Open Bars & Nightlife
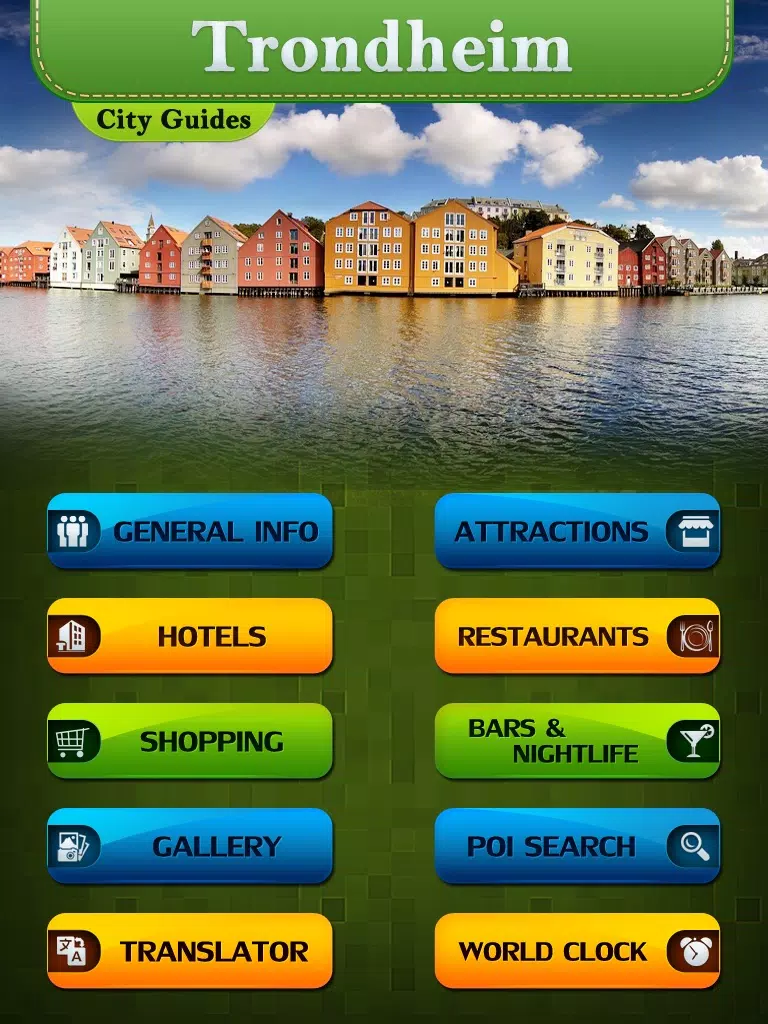The image size is (768, 1024). (577, 741)
